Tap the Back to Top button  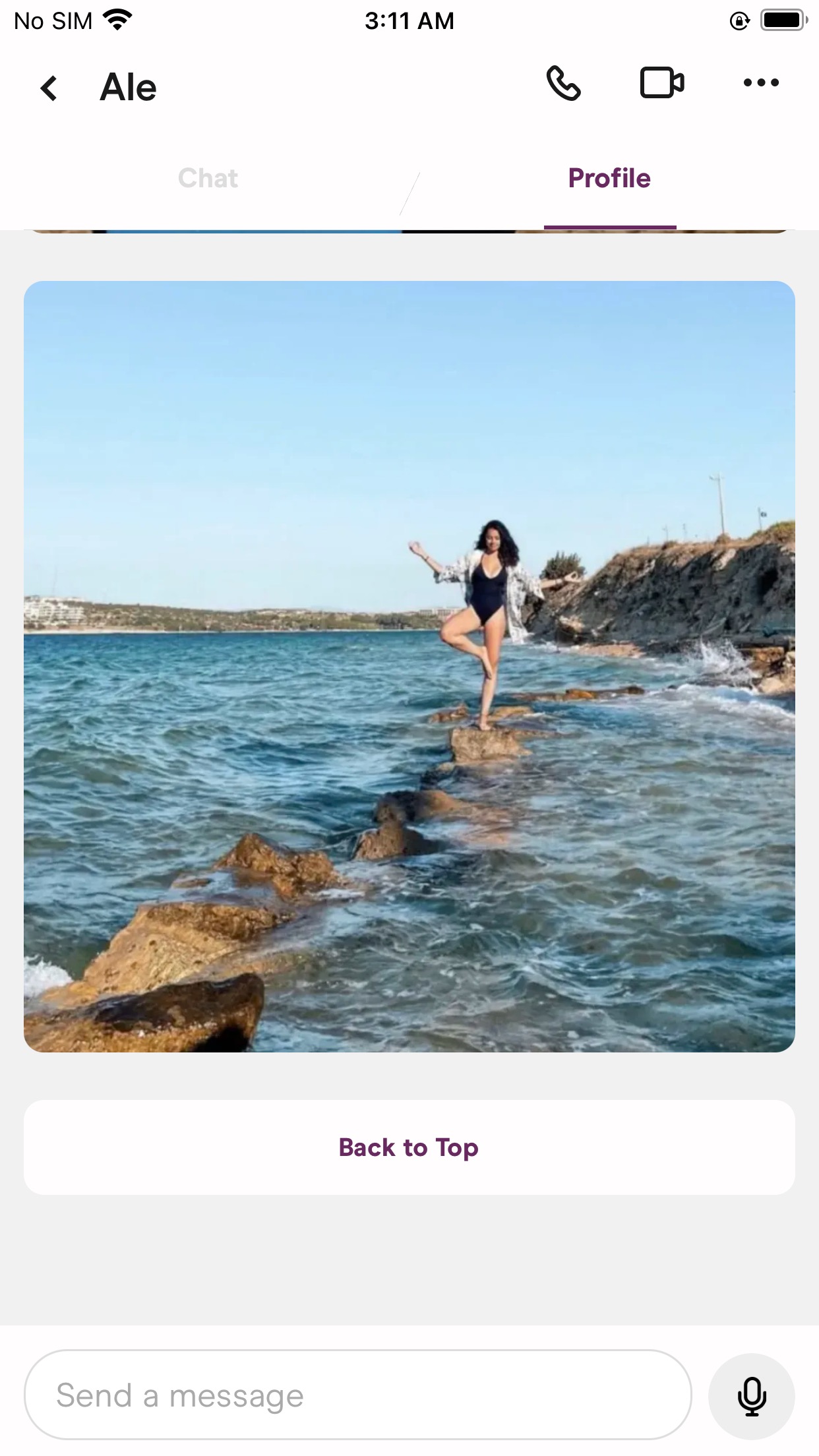point(409,1147)
